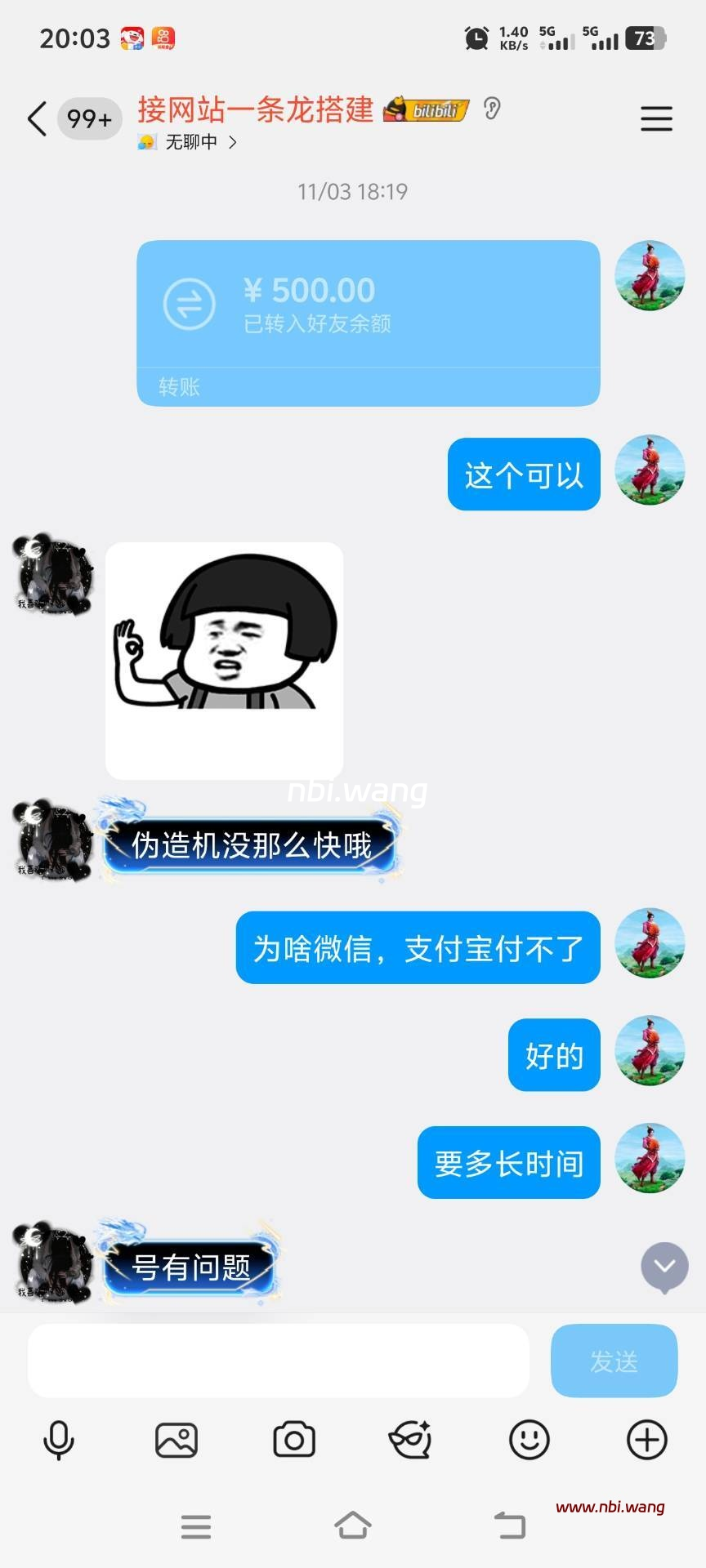Toggle the earpiece mode icon
This screenshot has height=1568, width=706.
492,109
